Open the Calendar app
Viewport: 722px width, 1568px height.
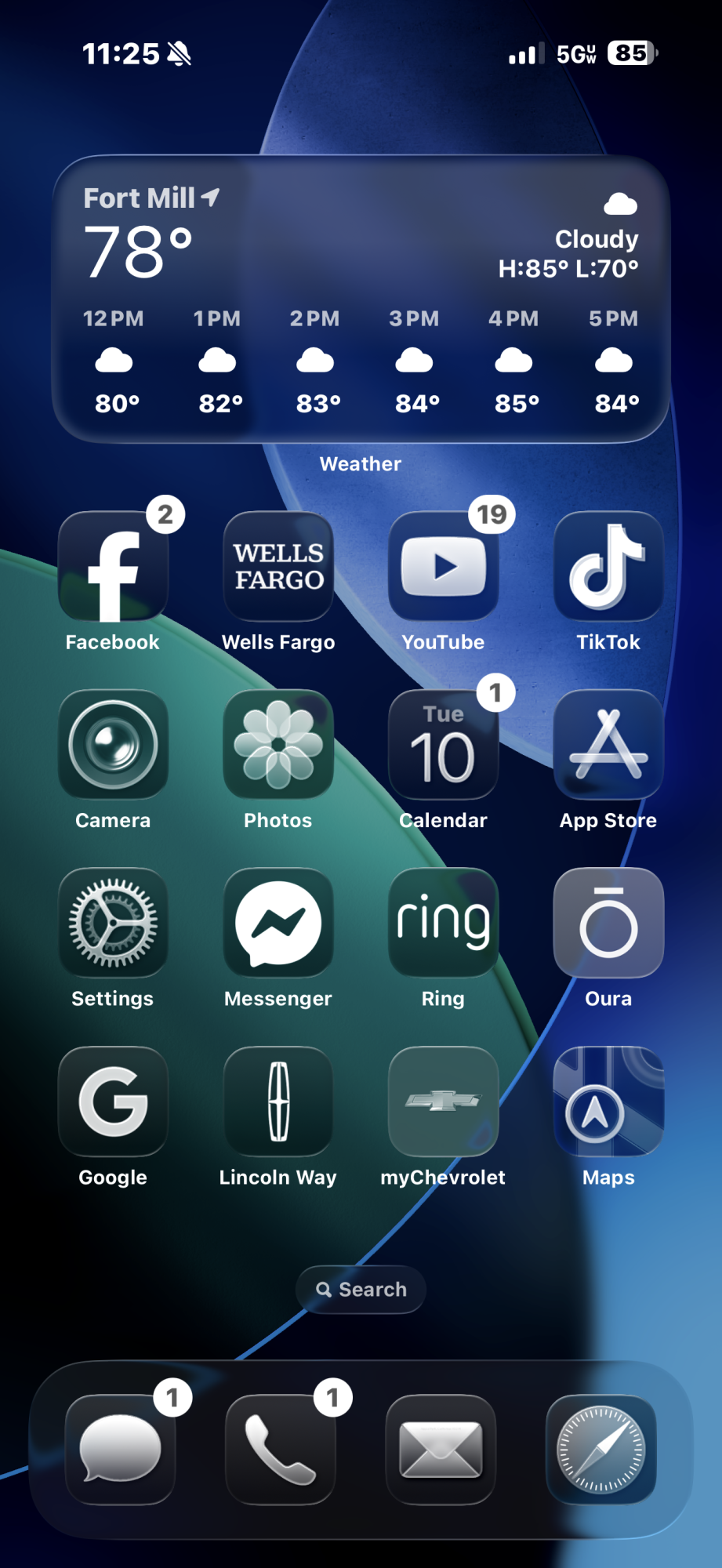point(444,745)
